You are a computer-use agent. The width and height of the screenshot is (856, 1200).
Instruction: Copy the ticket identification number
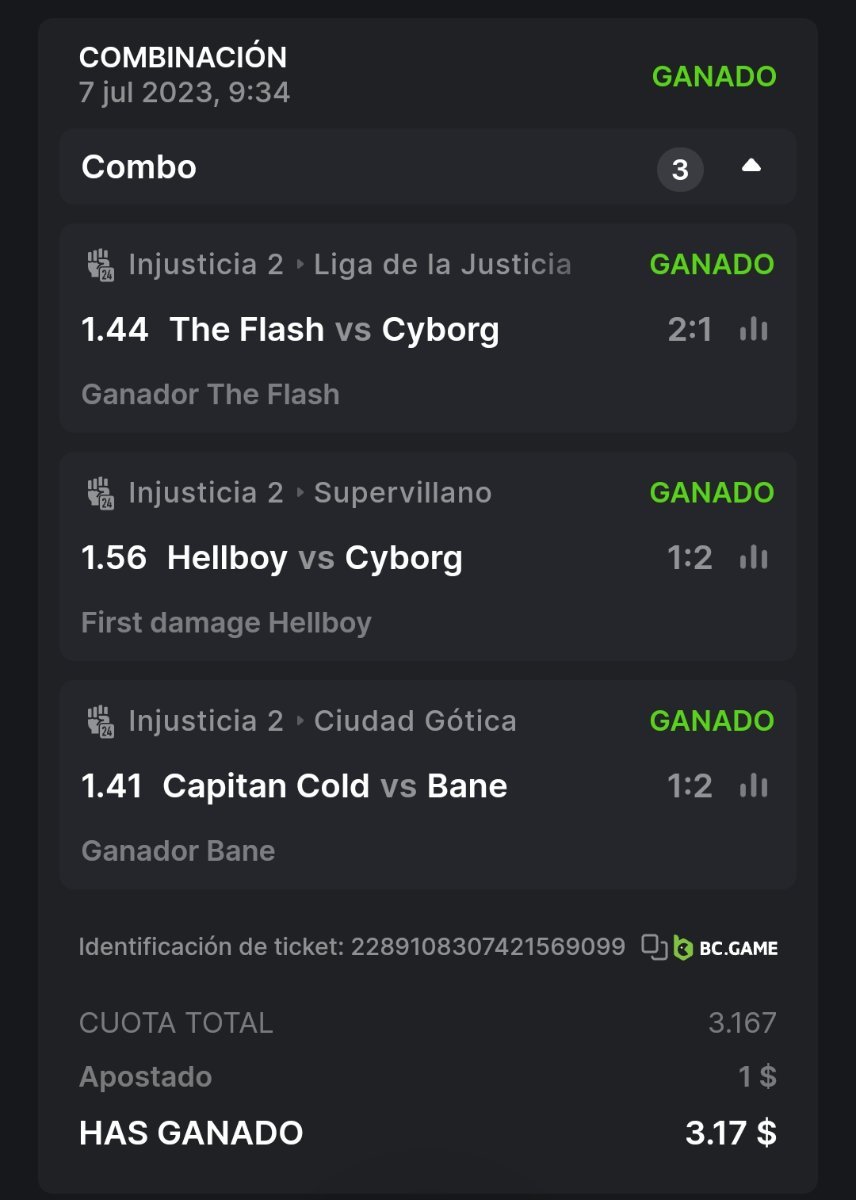654,946
